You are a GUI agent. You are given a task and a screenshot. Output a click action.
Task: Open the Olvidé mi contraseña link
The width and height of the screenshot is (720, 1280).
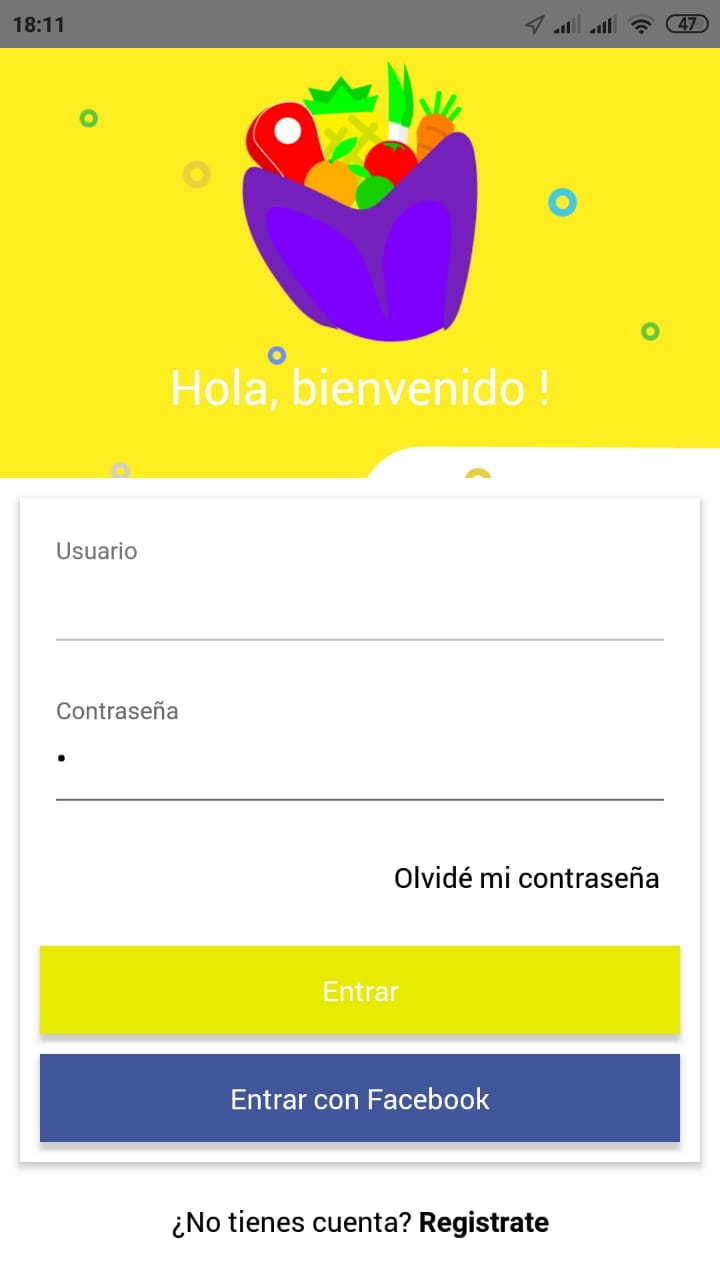tap(526, 879)
